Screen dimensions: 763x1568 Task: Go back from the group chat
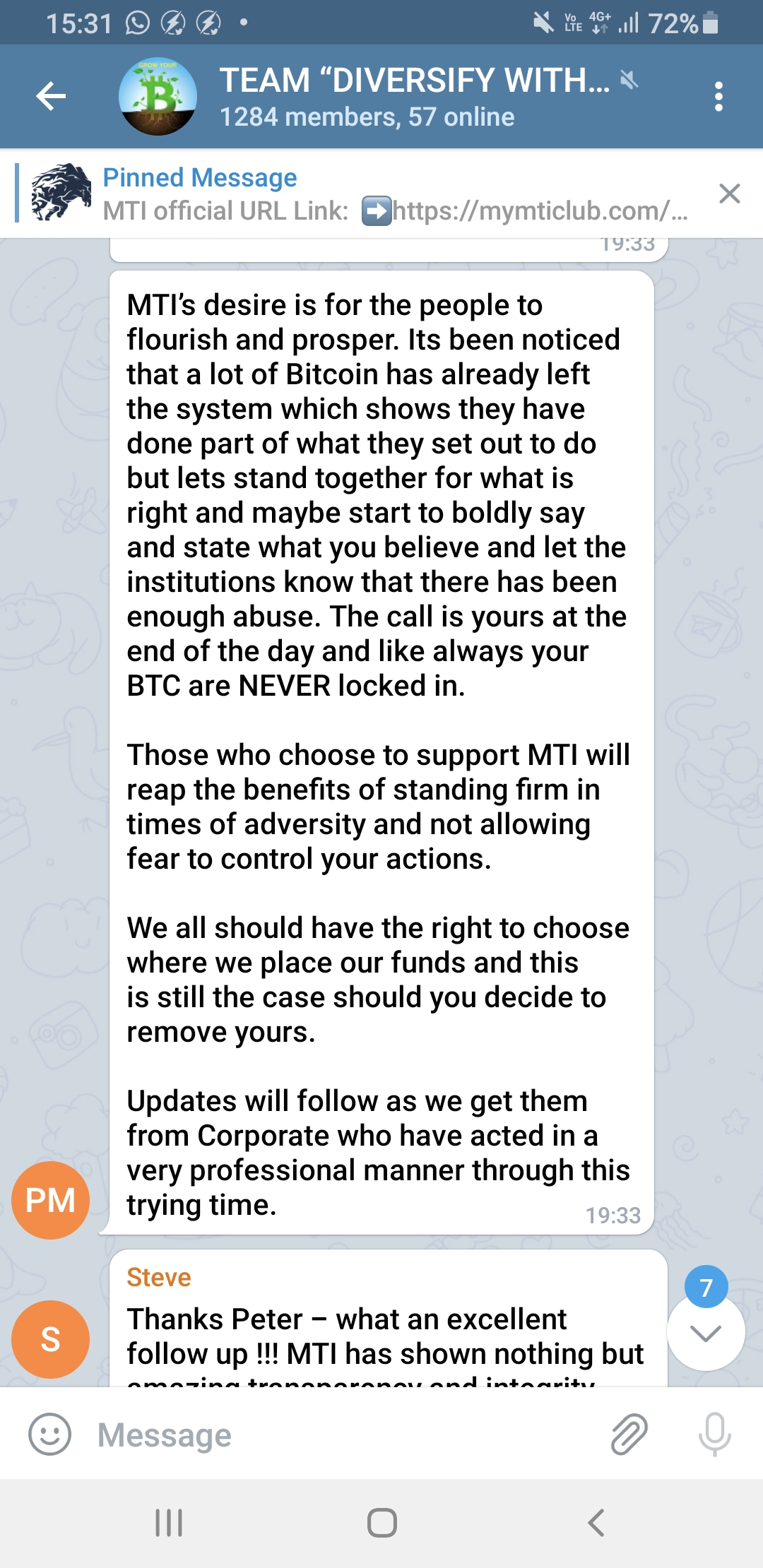[51, 97]
